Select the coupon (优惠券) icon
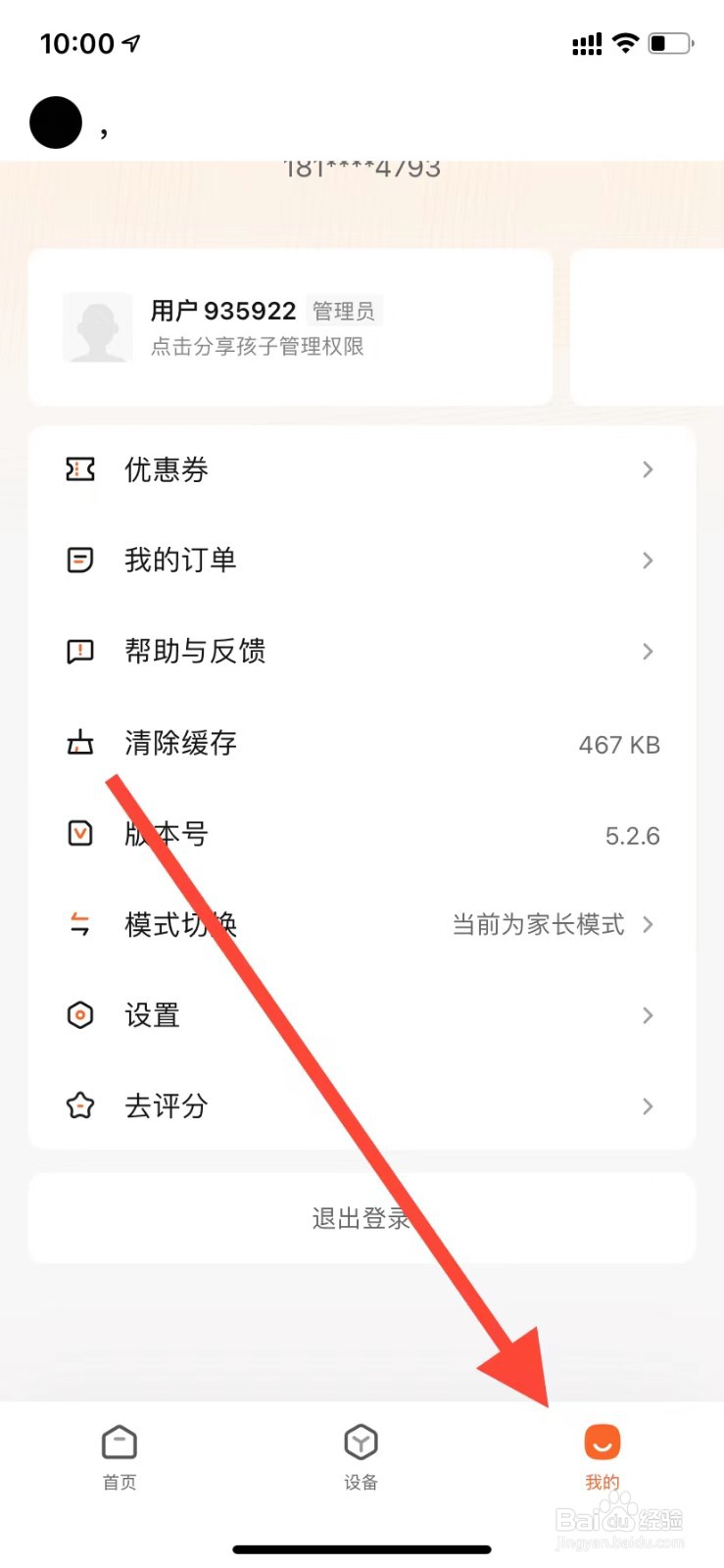The width and height of the screenshot is (724, 1568). pyautogui.click(x=80, y=469)
